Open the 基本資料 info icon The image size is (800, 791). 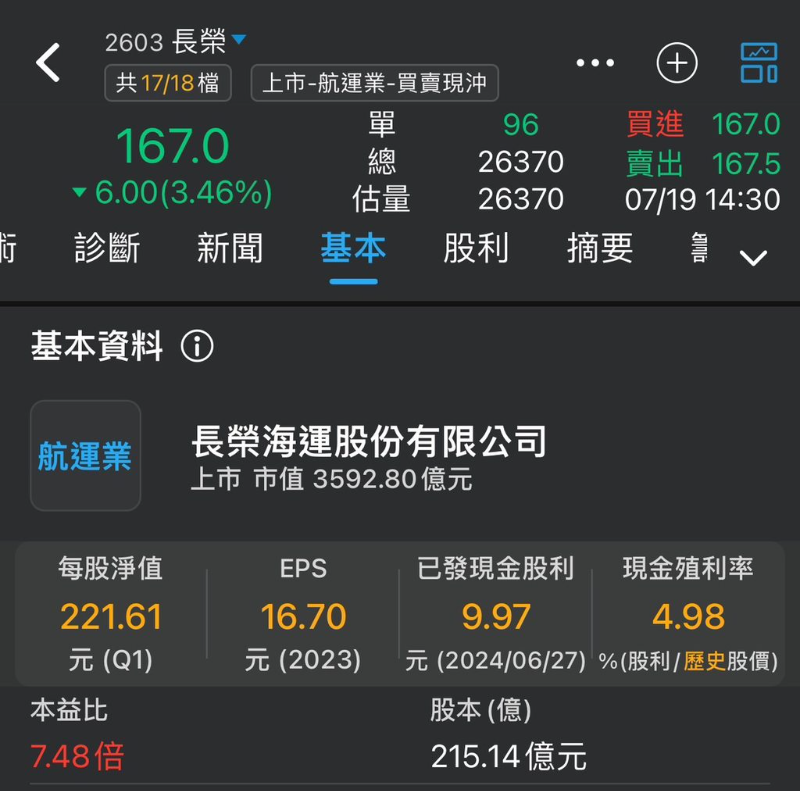click(197, 347)
